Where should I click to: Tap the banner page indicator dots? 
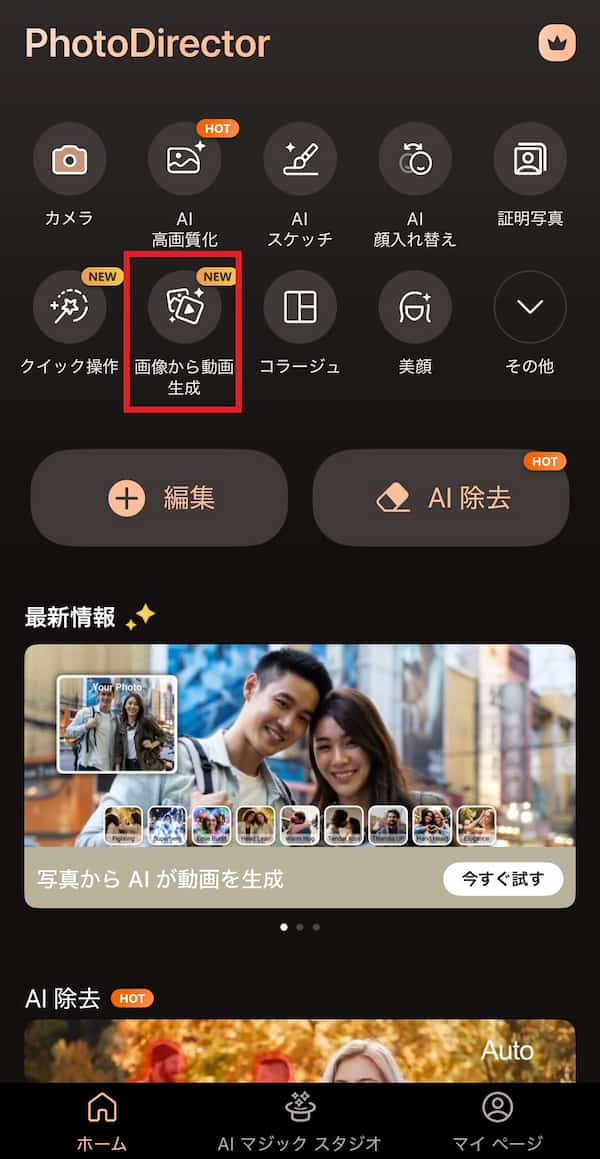coord(300,927)
